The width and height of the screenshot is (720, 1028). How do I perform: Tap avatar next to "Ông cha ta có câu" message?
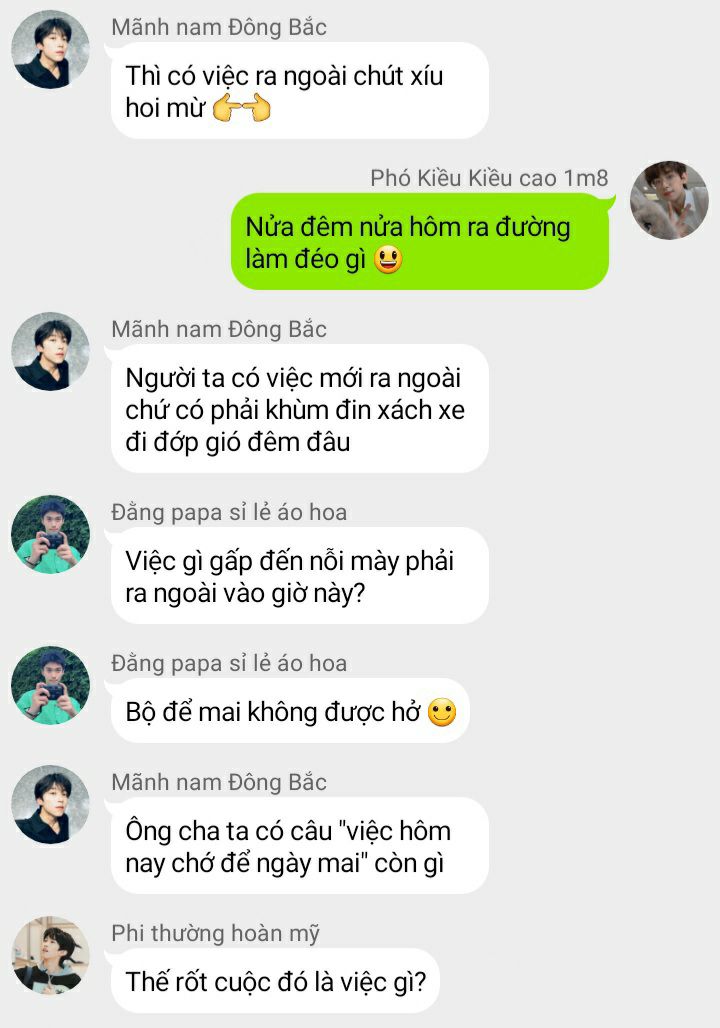[50, 804]
